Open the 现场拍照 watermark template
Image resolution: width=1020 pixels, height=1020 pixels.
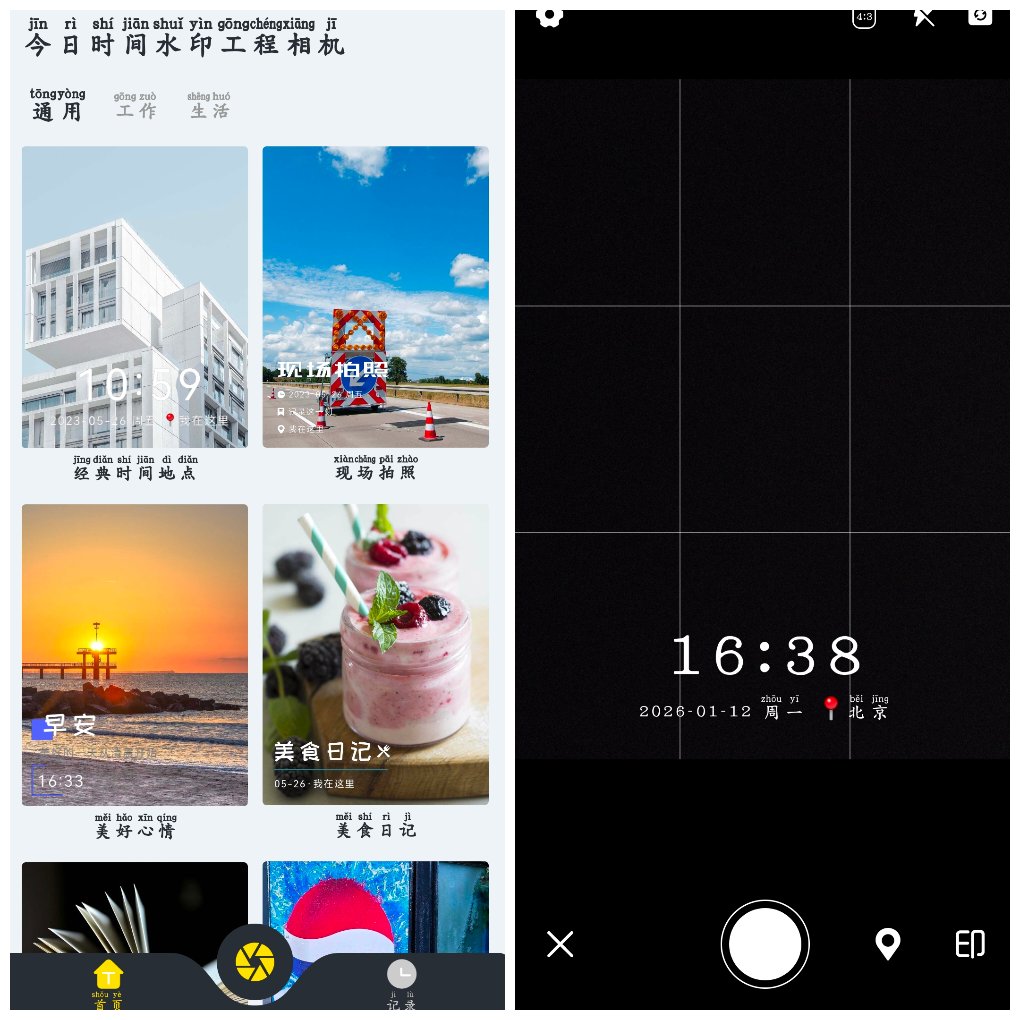[x=375, y=297]
